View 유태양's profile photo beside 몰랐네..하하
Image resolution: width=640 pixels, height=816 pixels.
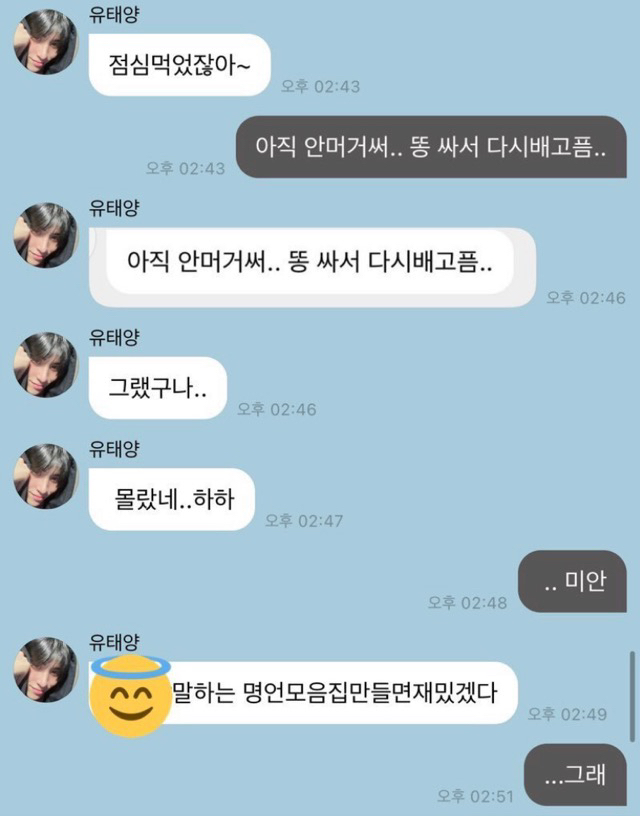45,476
